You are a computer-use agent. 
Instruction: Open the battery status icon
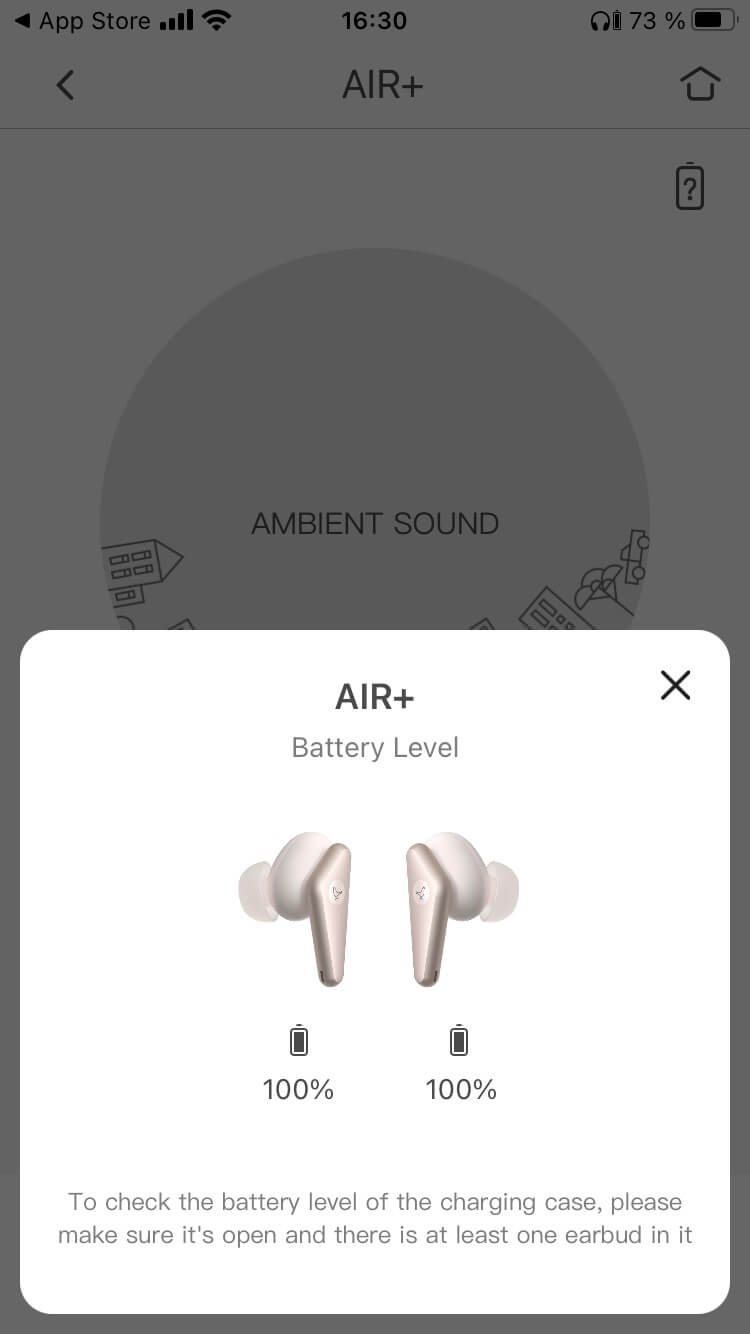(690, 186)
